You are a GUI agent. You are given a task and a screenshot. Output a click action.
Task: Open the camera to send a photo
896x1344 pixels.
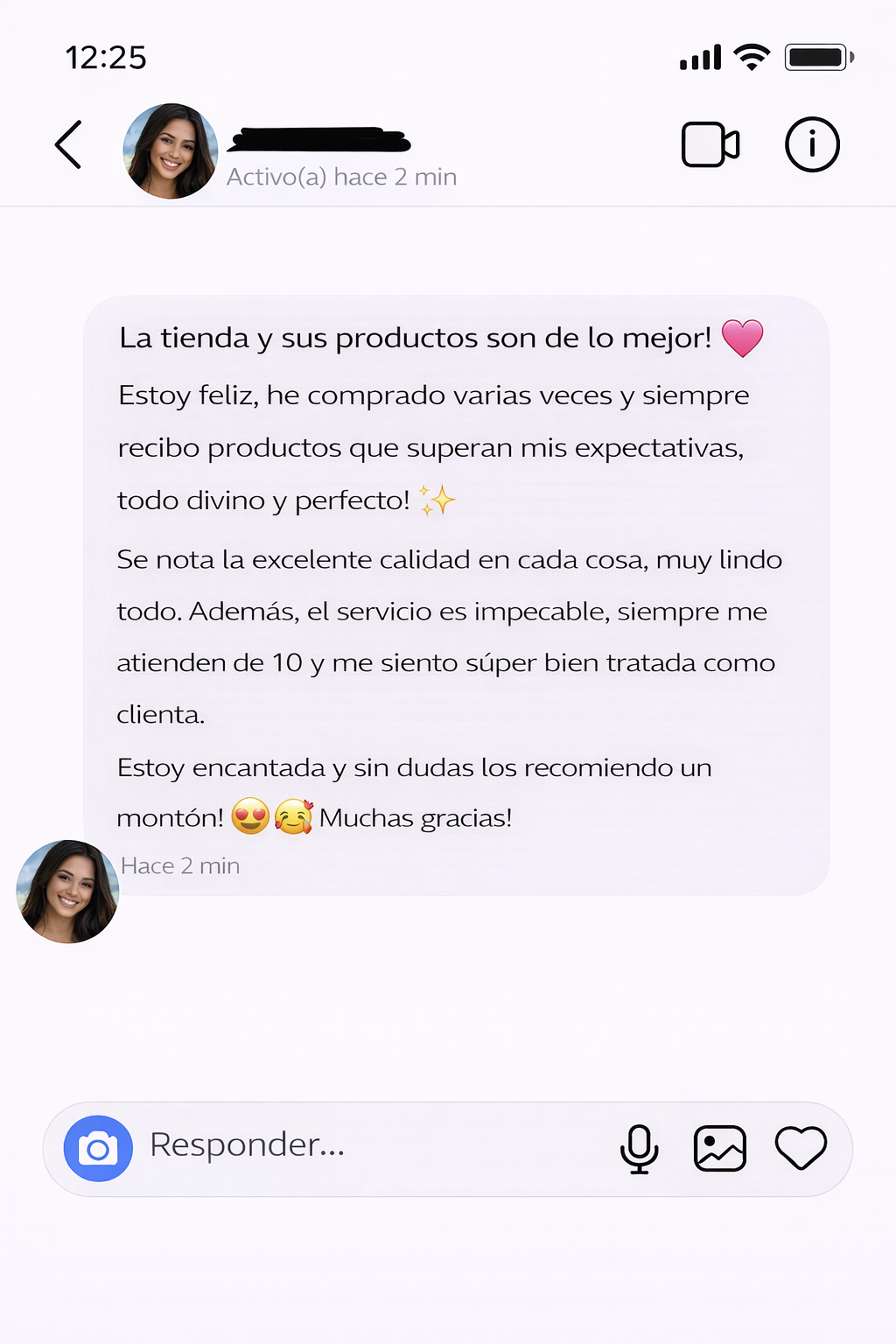point(98,1147)
